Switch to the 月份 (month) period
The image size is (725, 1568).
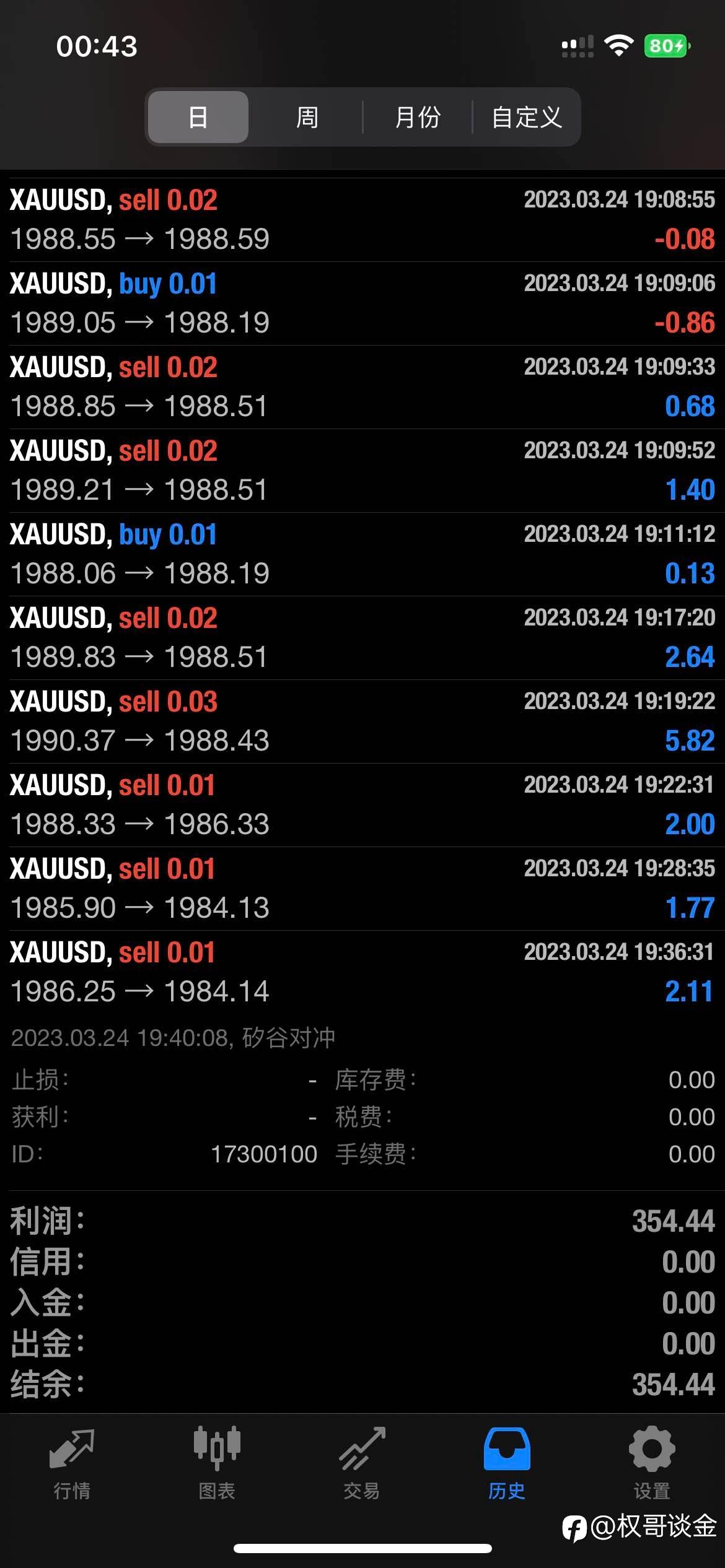(x=418, y=117)
